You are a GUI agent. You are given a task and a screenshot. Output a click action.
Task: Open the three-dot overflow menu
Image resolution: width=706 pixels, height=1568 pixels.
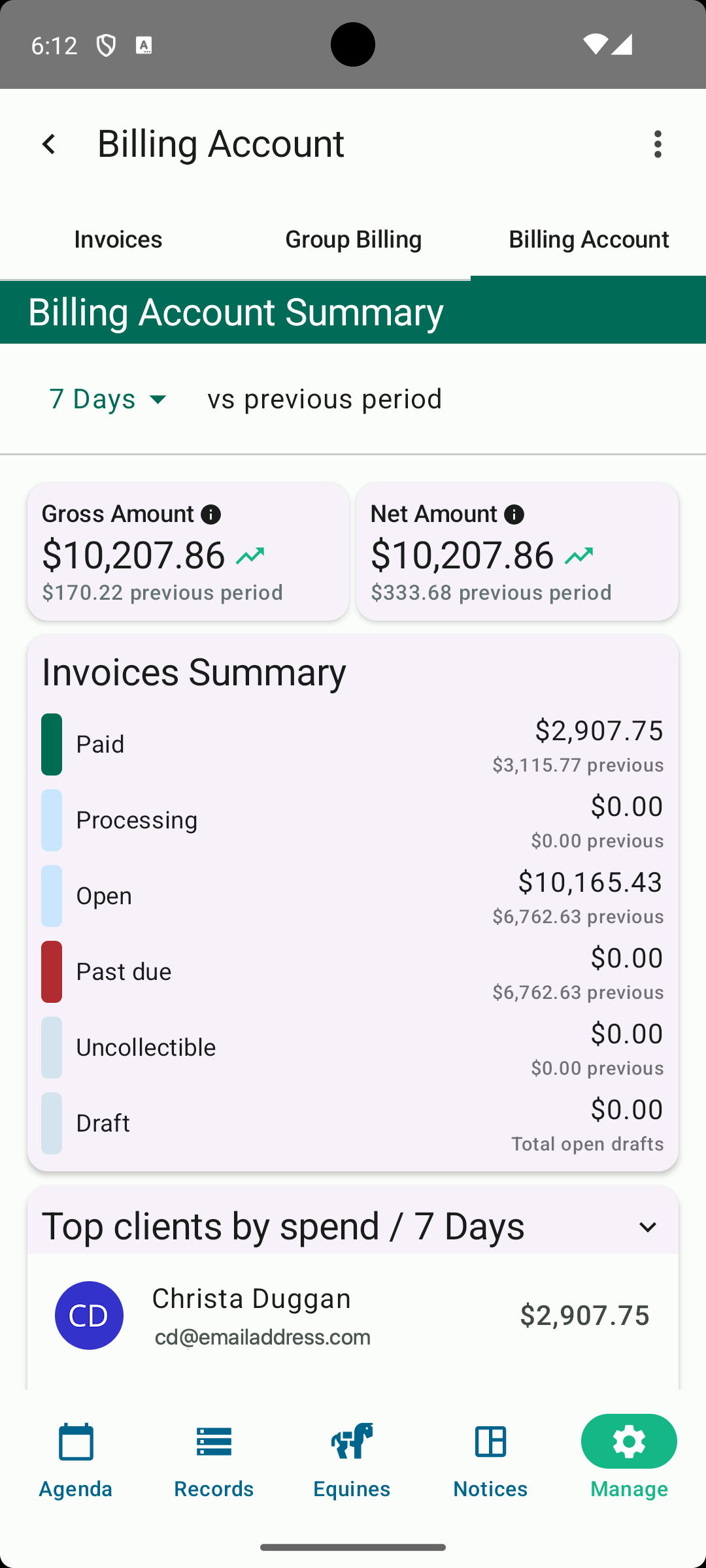657,144
